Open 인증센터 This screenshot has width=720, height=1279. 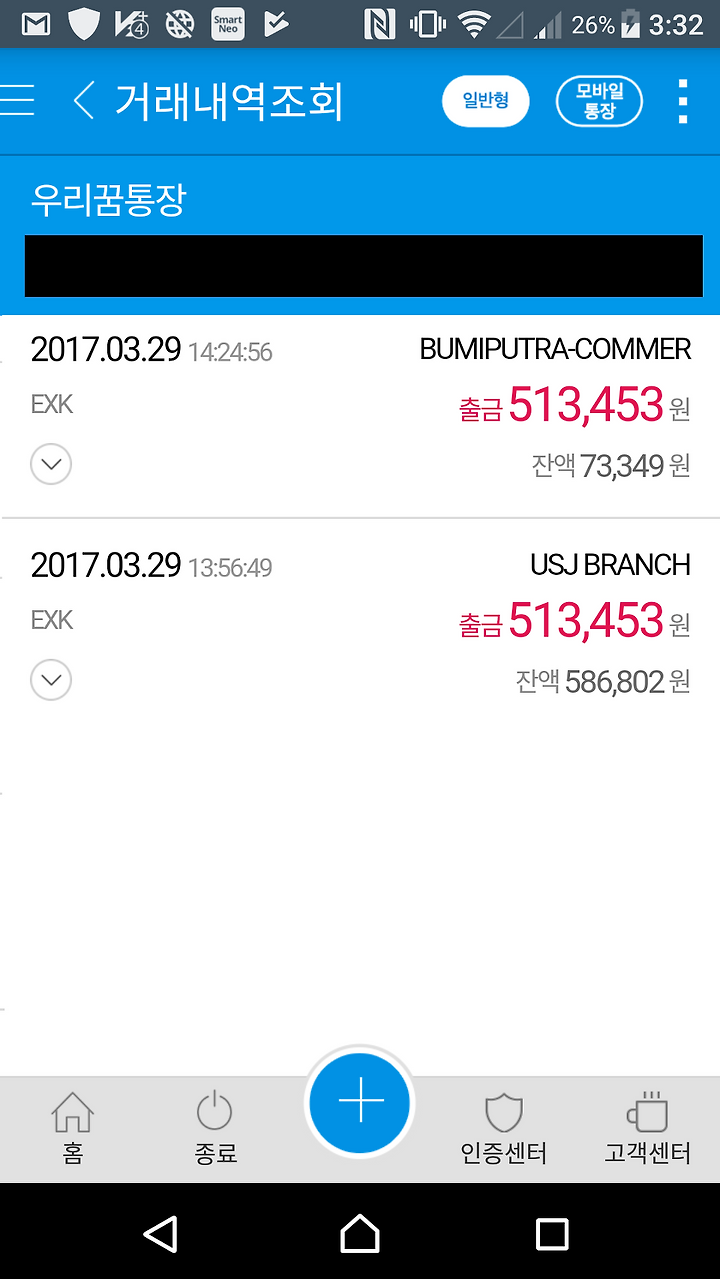click(503, 1128)
